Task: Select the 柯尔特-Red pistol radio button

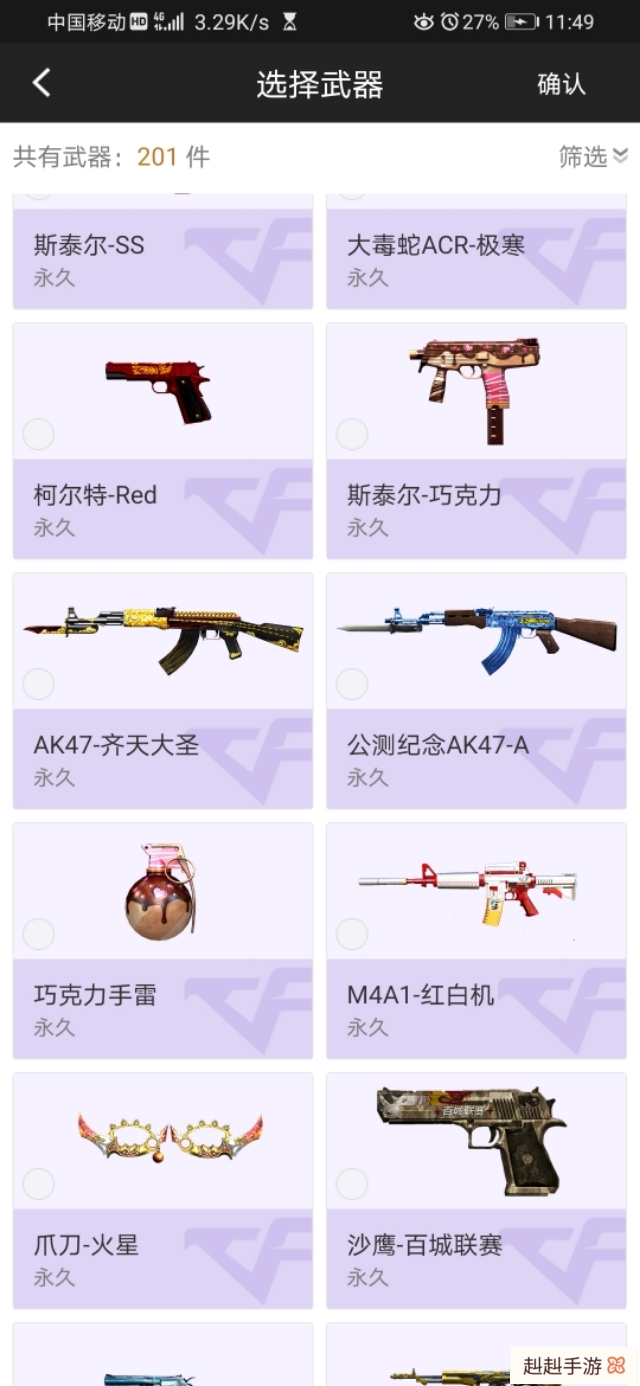Action: tap(39, 434)
